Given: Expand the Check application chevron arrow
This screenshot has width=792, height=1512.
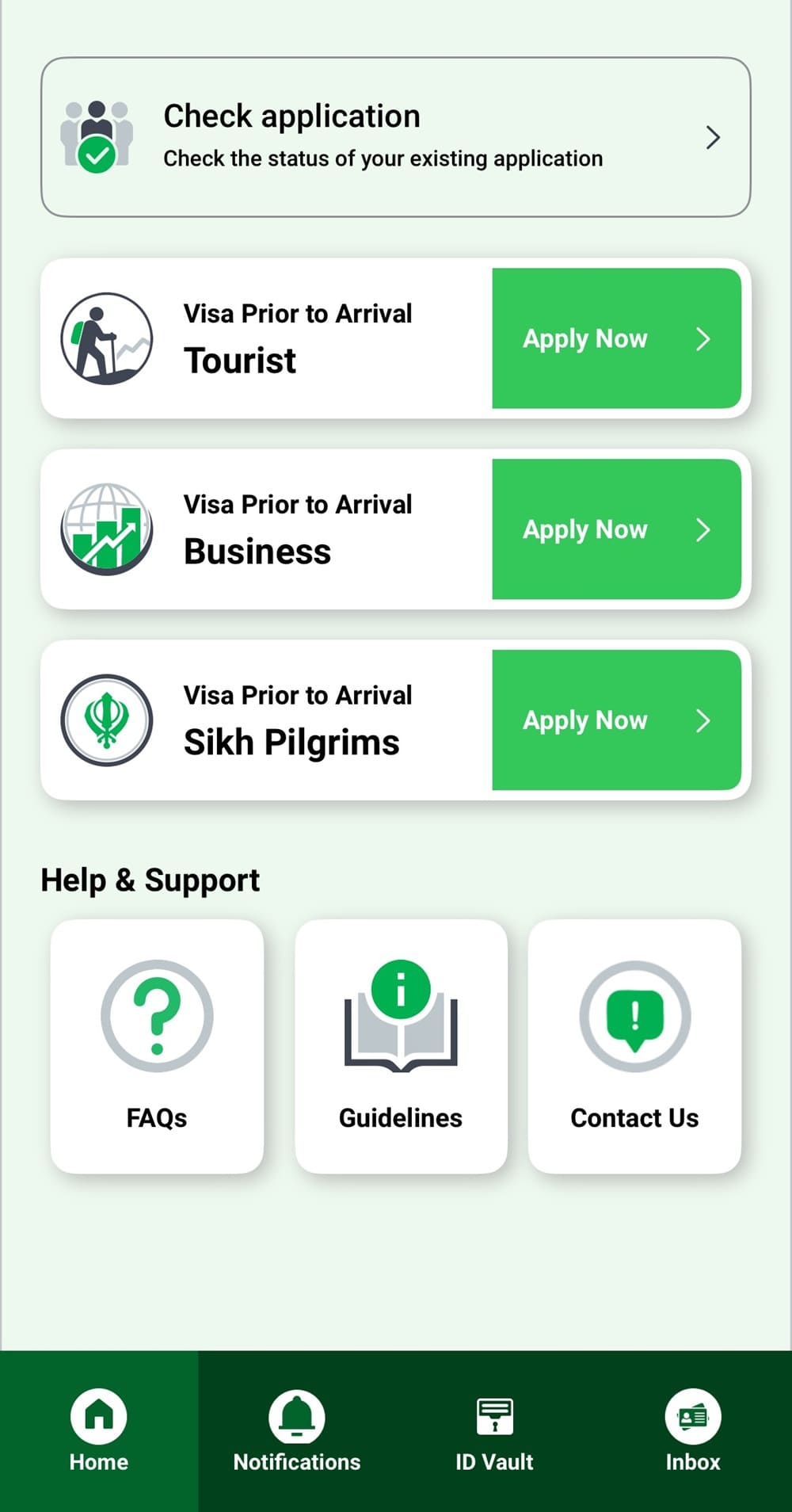Looking at the screenshot, I should coord(712,136).
